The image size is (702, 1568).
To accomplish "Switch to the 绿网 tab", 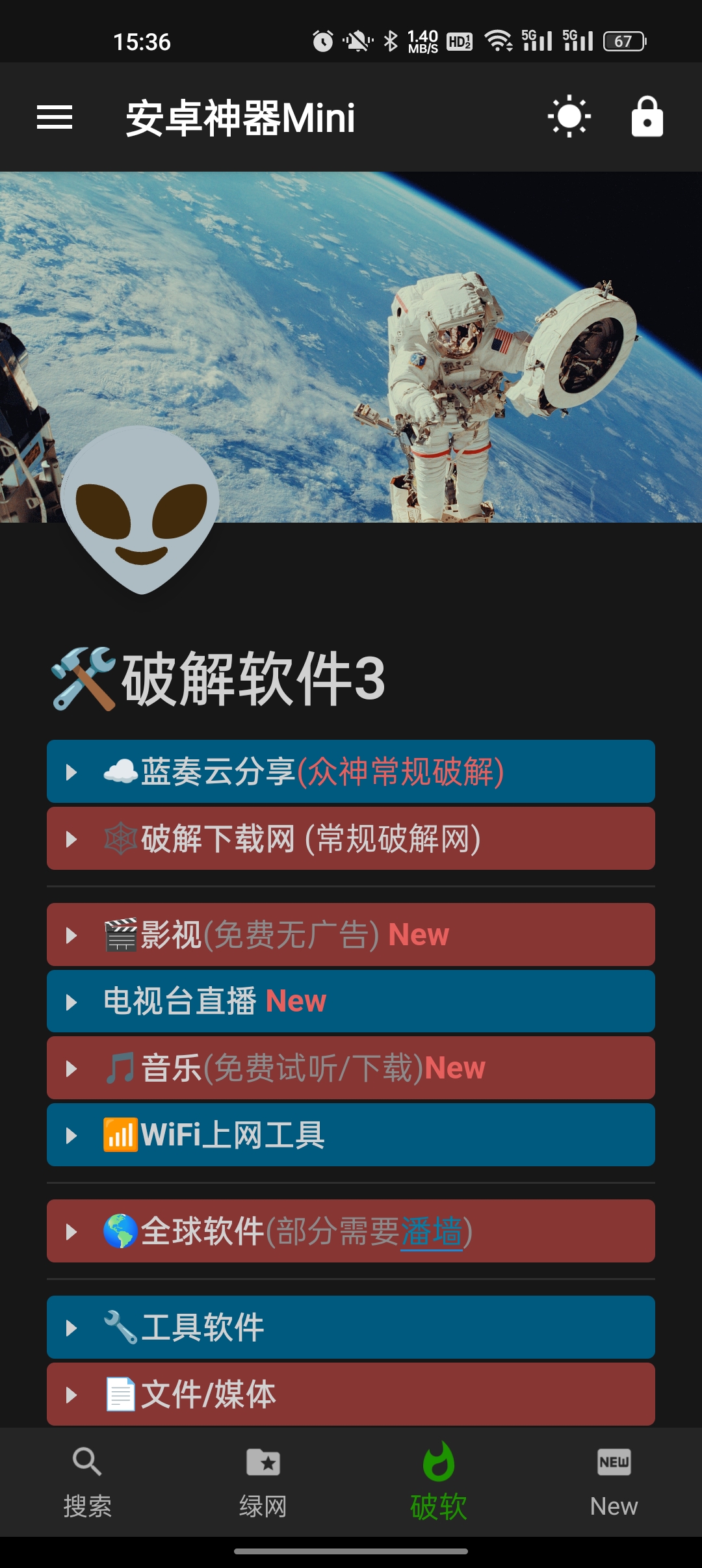I will (x=263, y=1482).
